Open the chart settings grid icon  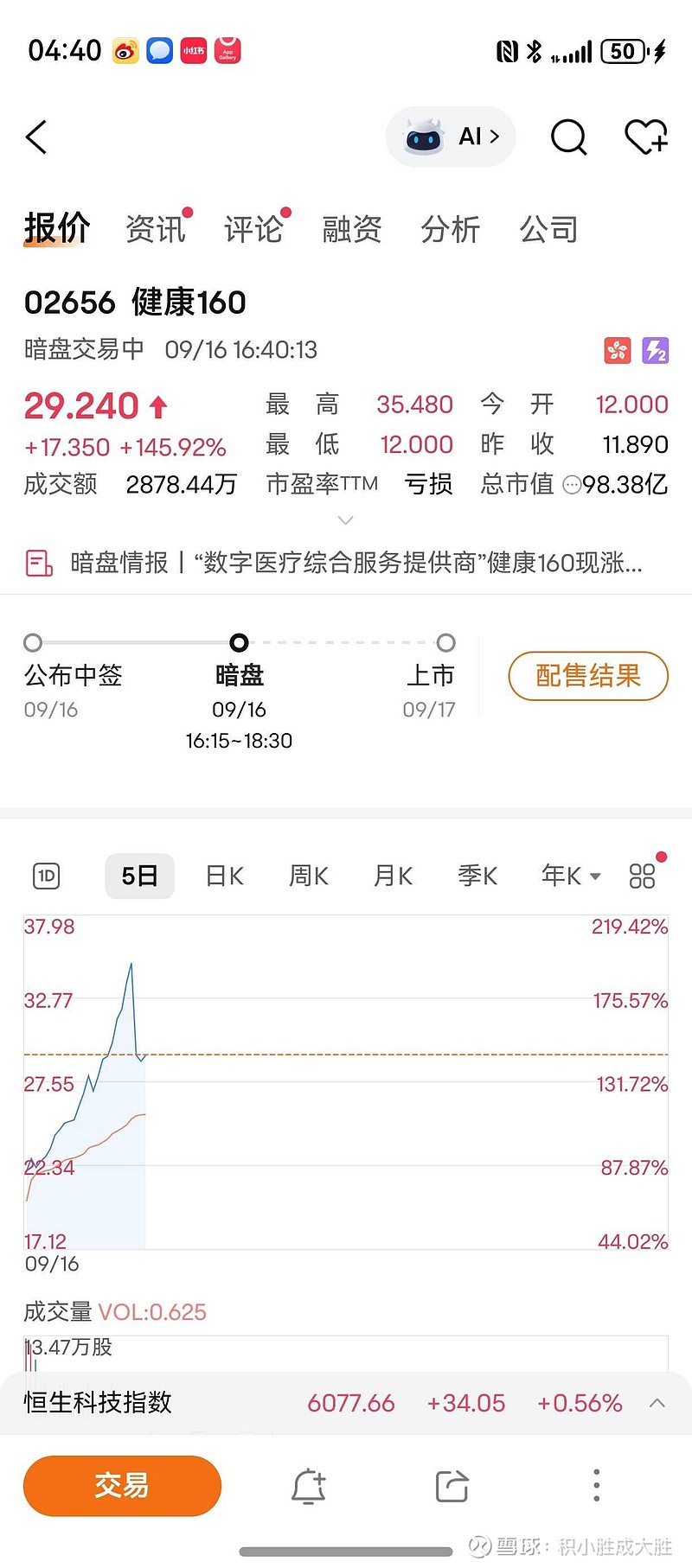click(643, 876)
